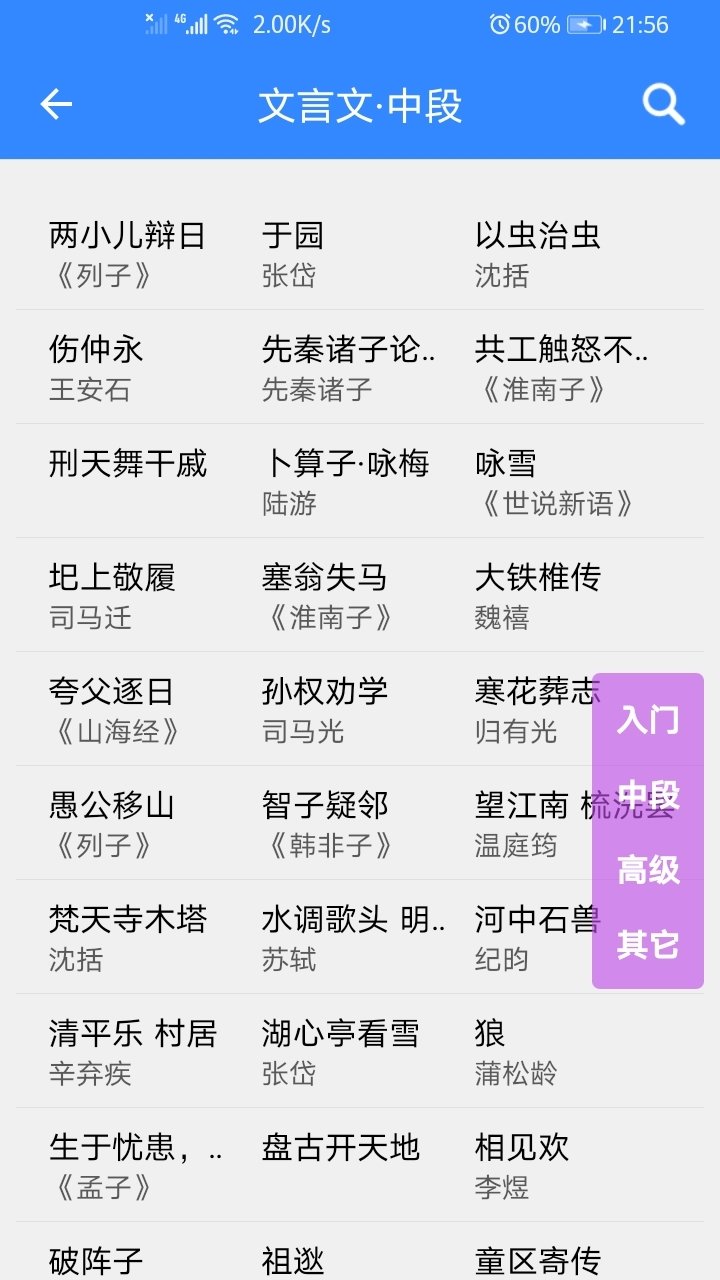This screenshot has height=1280, width=720.
Task: Open 夸父逐日 from 《山海经》
Action: tap(114, 709)
